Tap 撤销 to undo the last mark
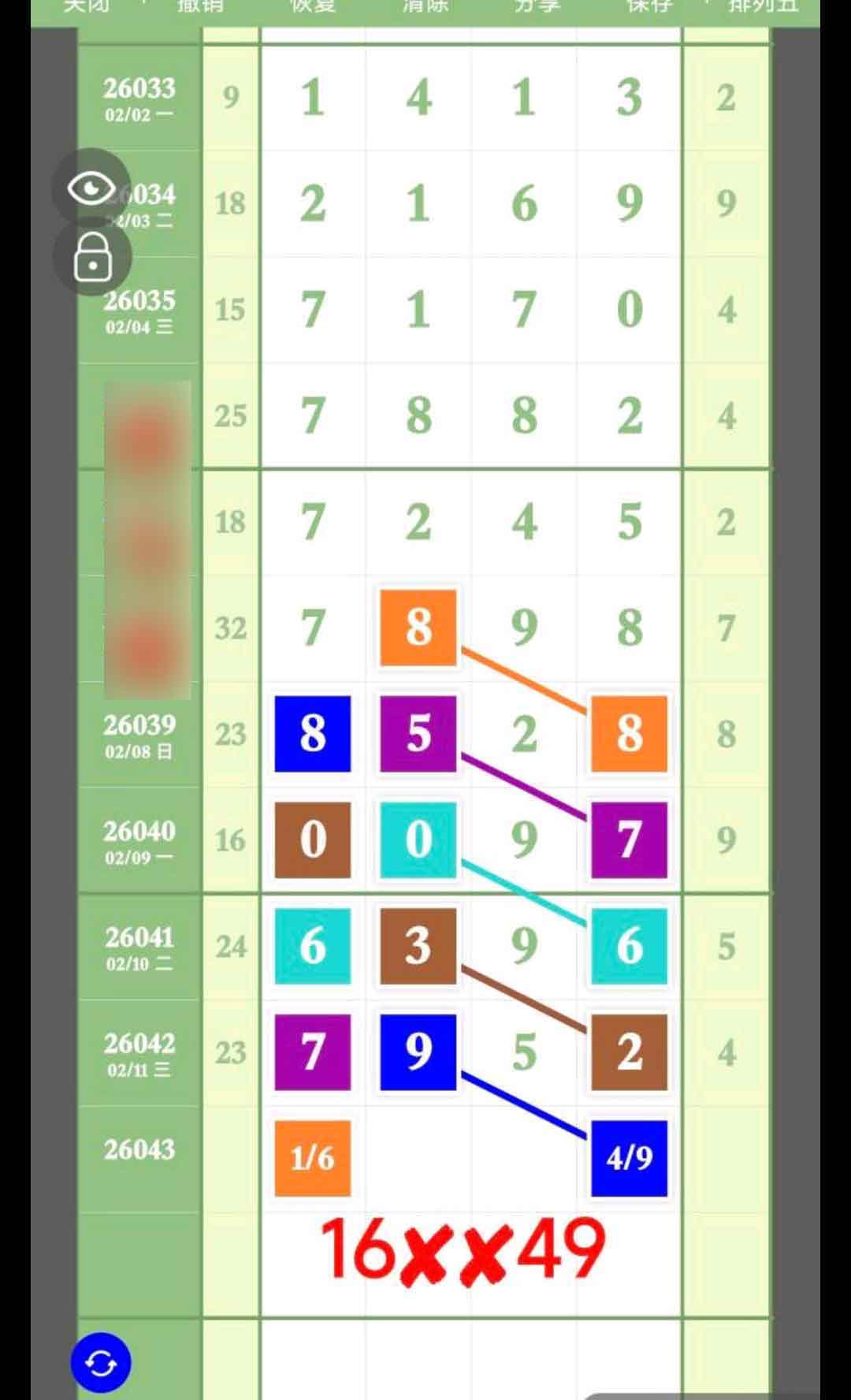 click(200, 6)
